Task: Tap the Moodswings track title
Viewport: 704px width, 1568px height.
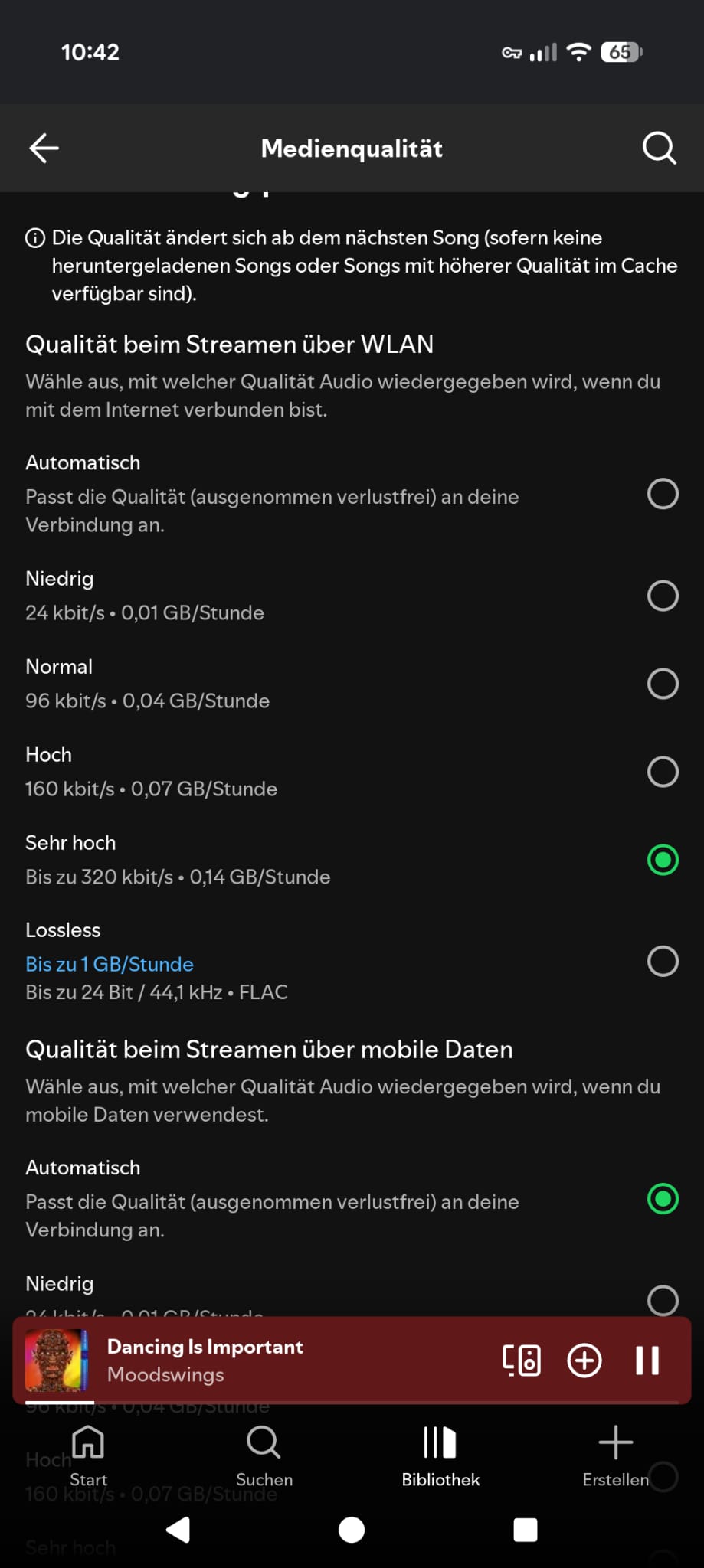Action: click(165, 1374)
